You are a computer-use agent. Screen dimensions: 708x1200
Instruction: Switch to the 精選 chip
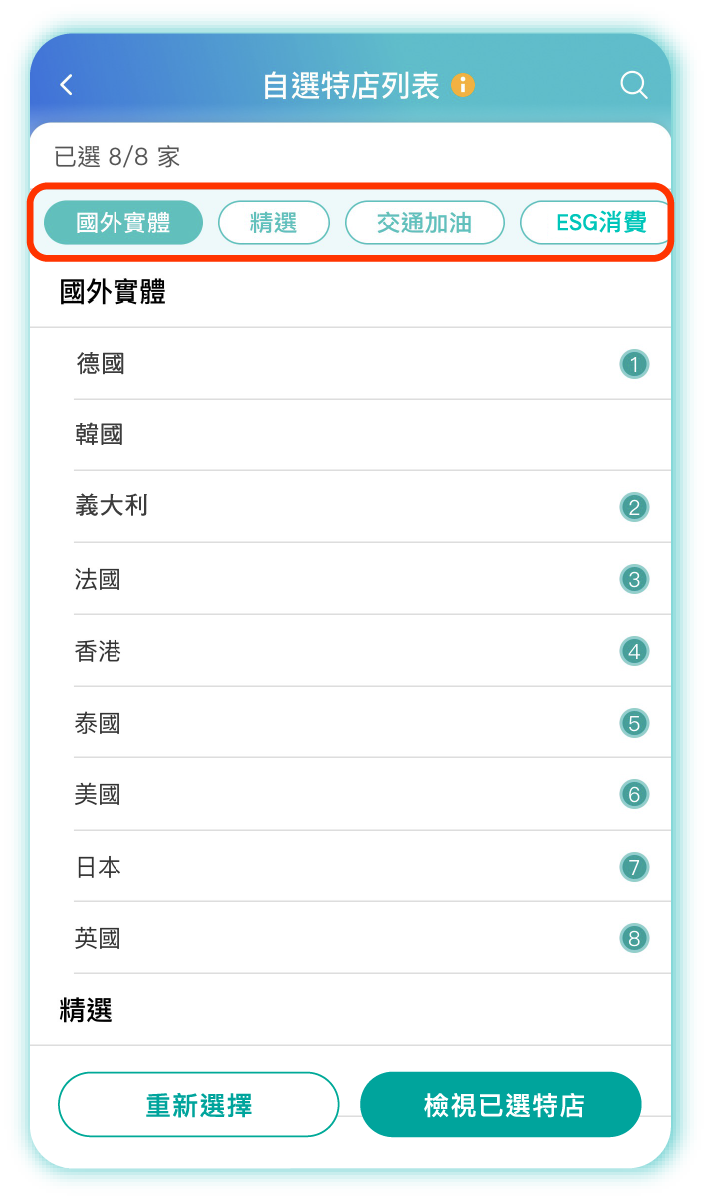(x=274, y=222)
